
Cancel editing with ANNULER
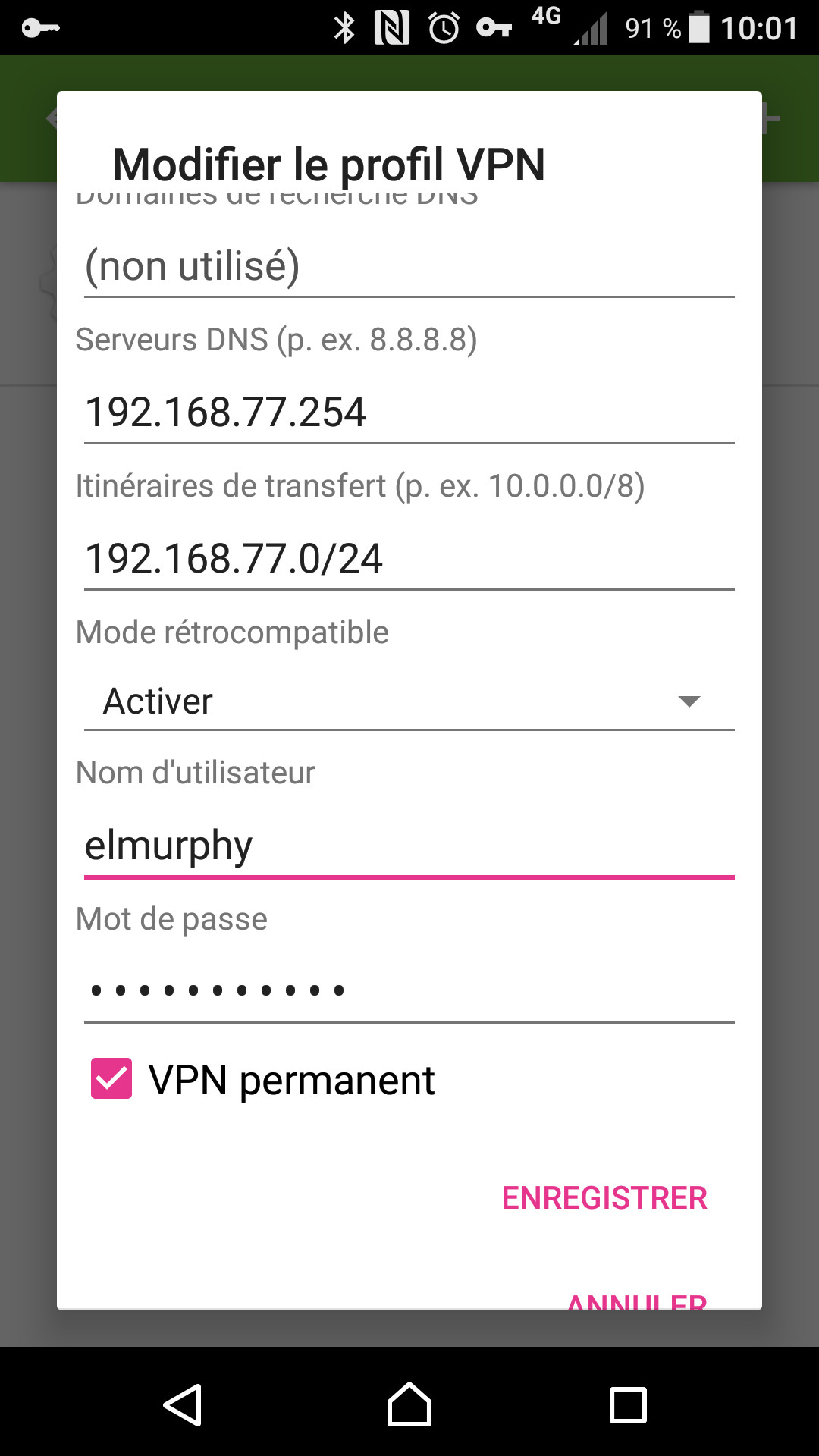637,1301
